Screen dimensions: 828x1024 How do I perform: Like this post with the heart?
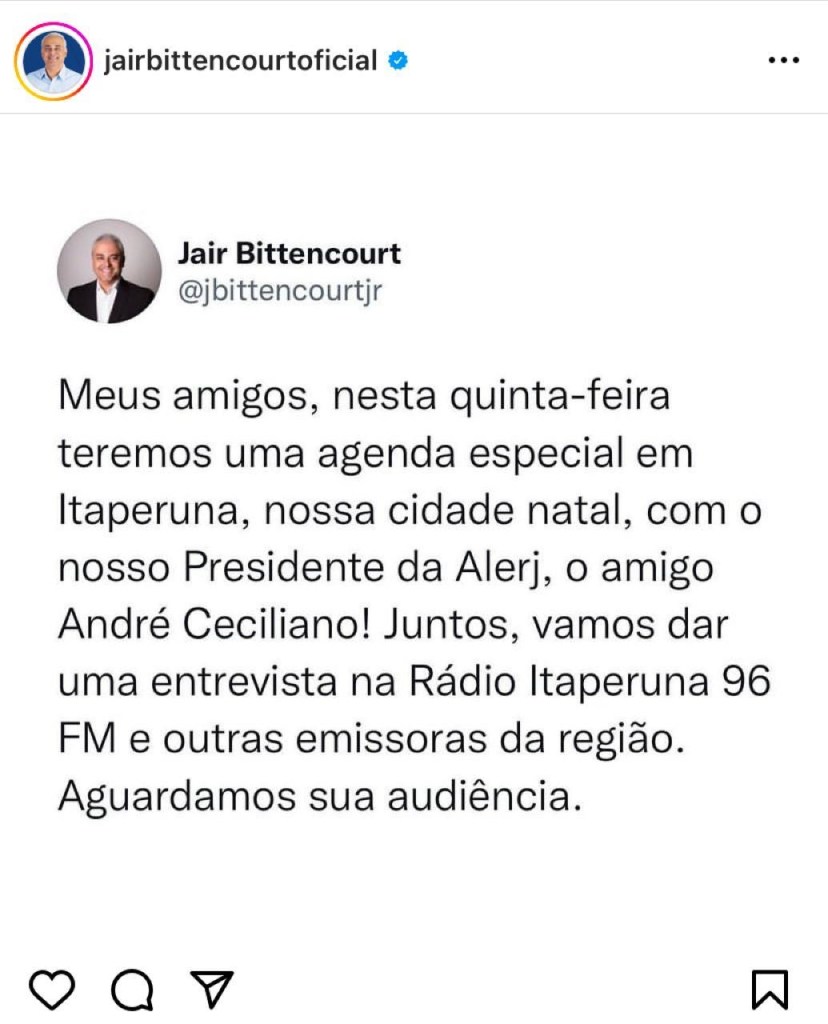(53, 989)
